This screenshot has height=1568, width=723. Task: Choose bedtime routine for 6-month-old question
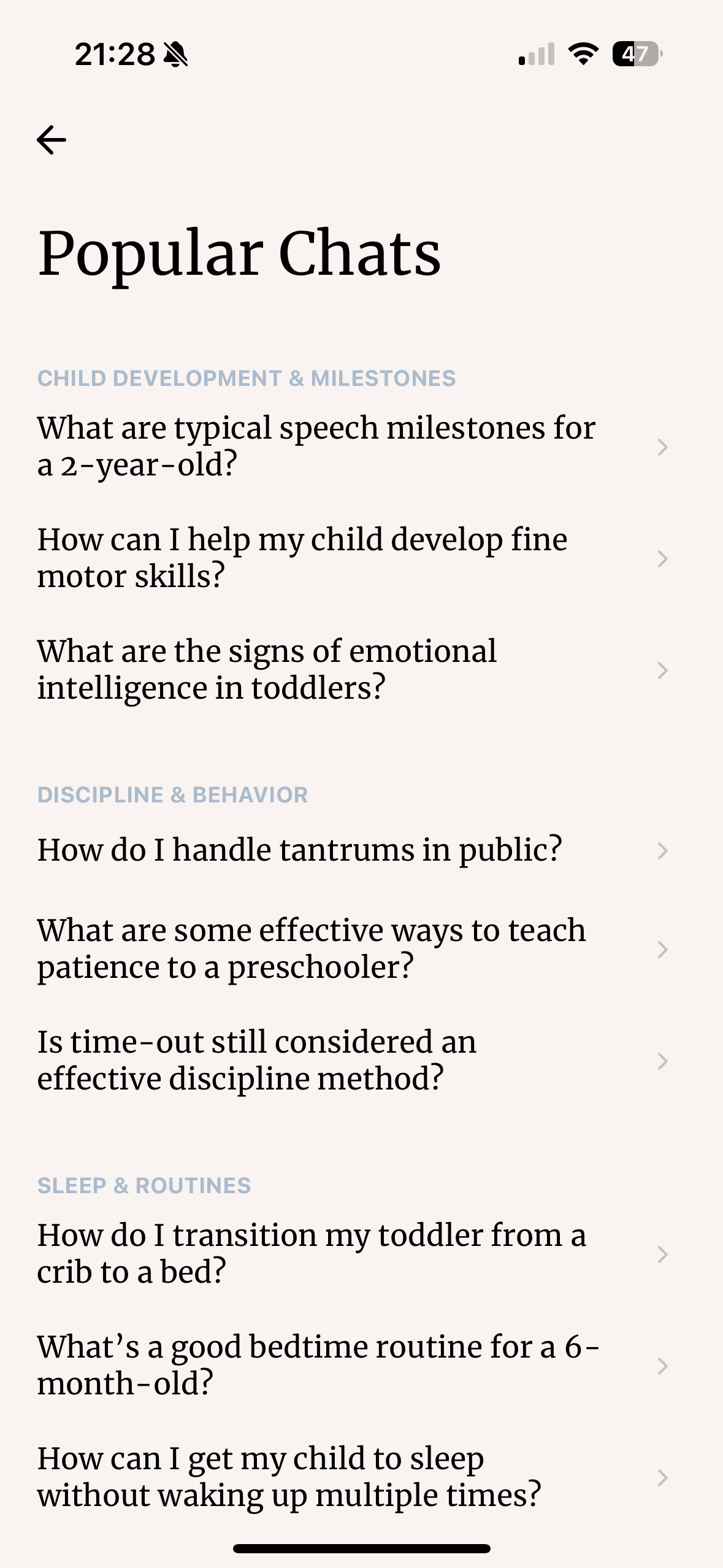point(361,1366)
